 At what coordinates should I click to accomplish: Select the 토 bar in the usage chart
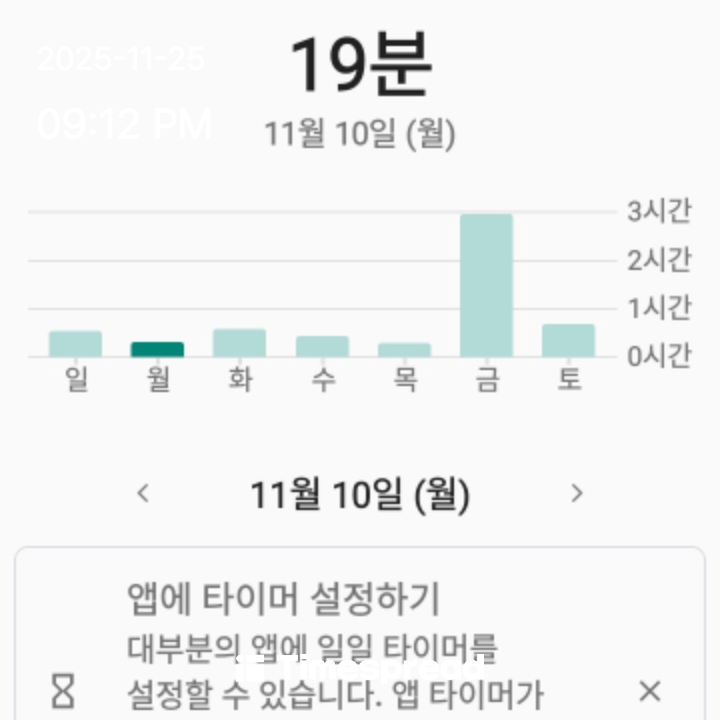(x=568, y=340)
